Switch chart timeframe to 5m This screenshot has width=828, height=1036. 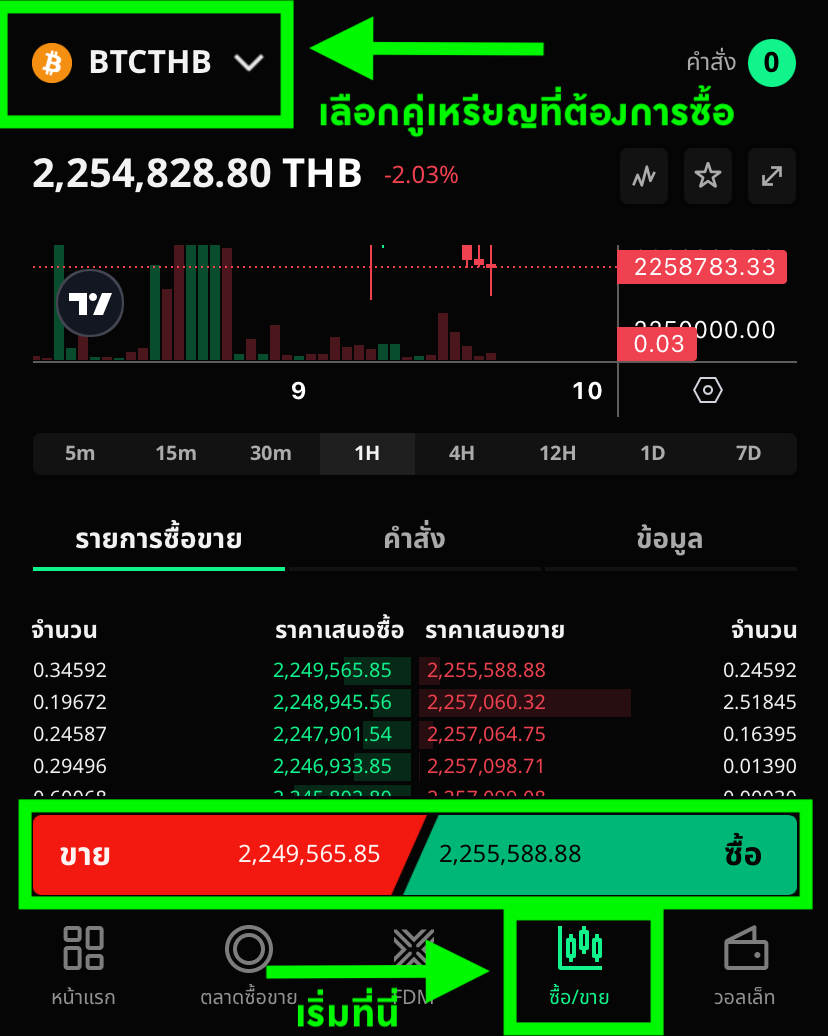(x=80, y=453)
